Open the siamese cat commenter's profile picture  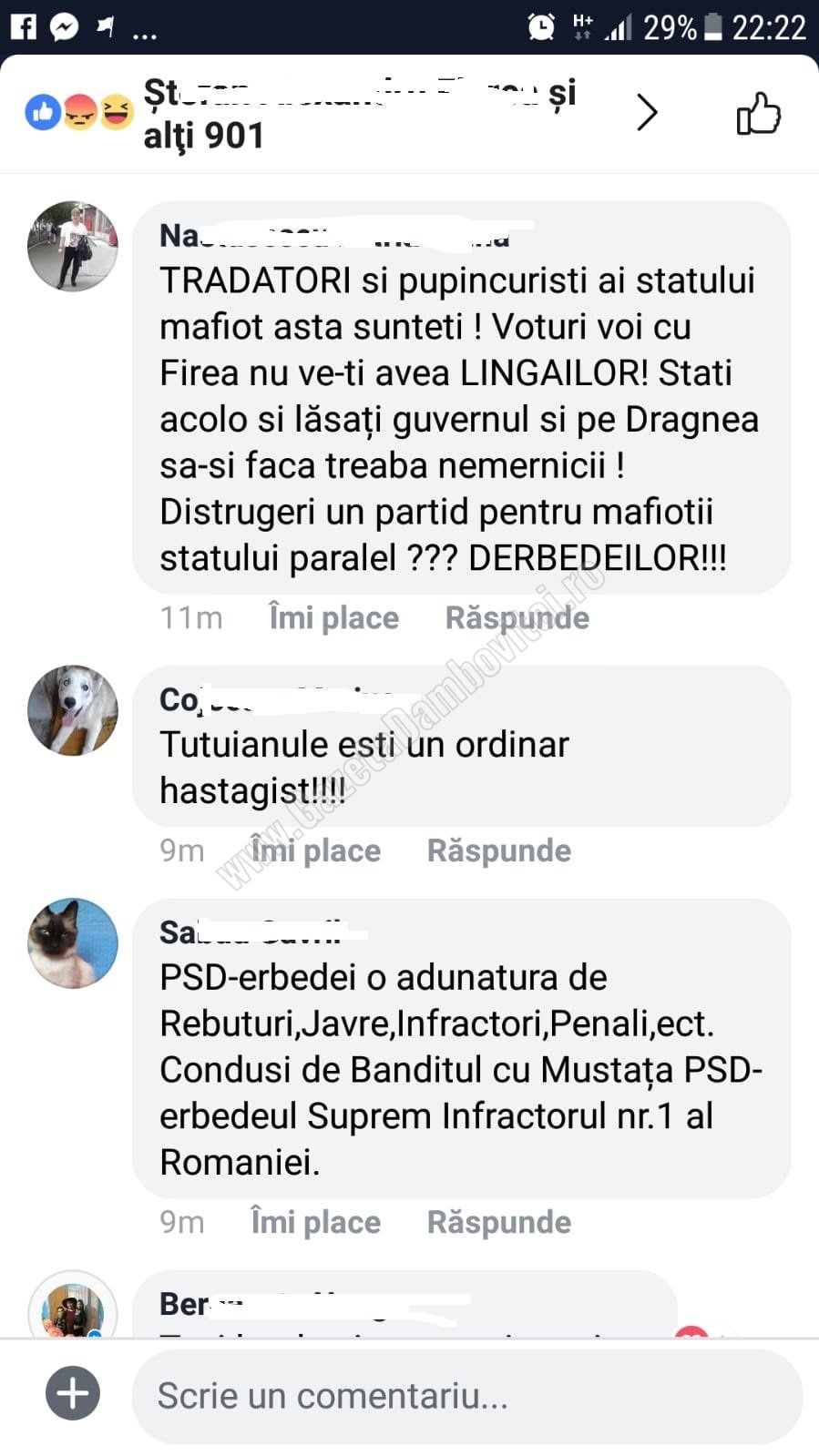click(x=73, y=943)
